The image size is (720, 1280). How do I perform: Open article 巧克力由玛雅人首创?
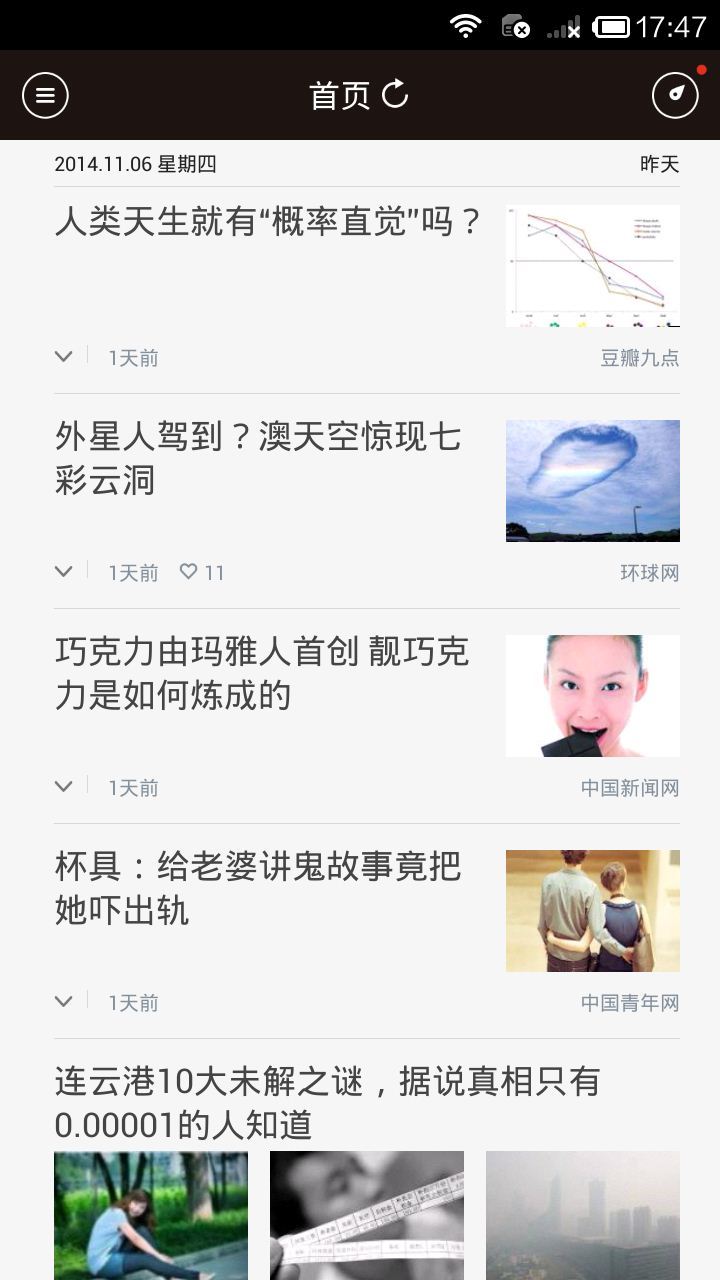pos(262,673)
